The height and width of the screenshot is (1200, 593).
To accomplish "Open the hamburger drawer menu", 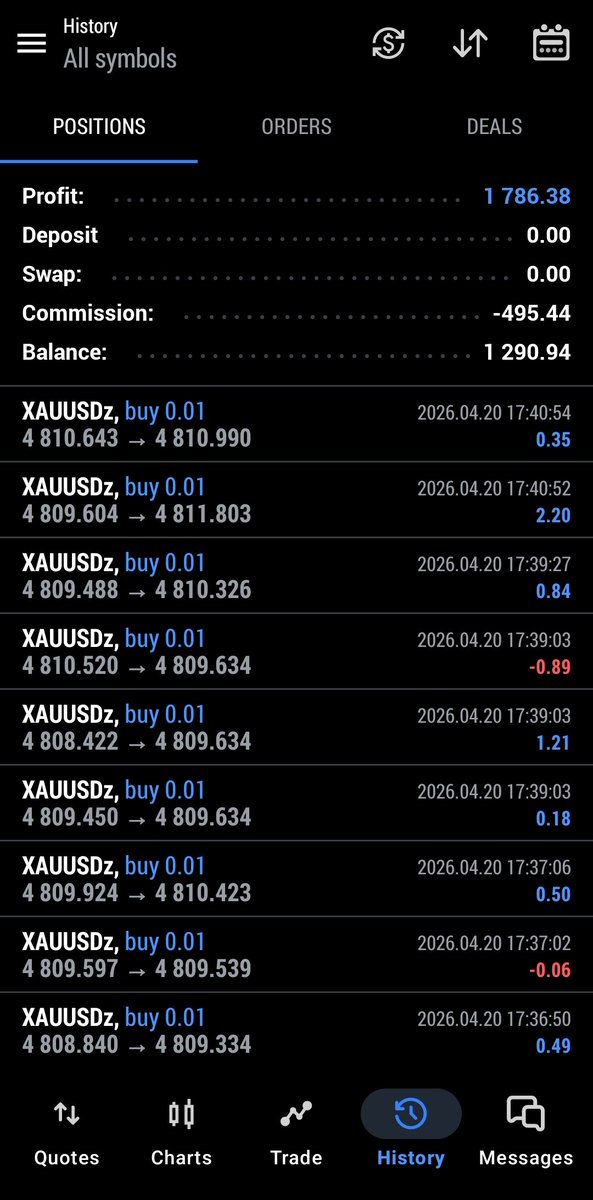I will pos(32,43).
